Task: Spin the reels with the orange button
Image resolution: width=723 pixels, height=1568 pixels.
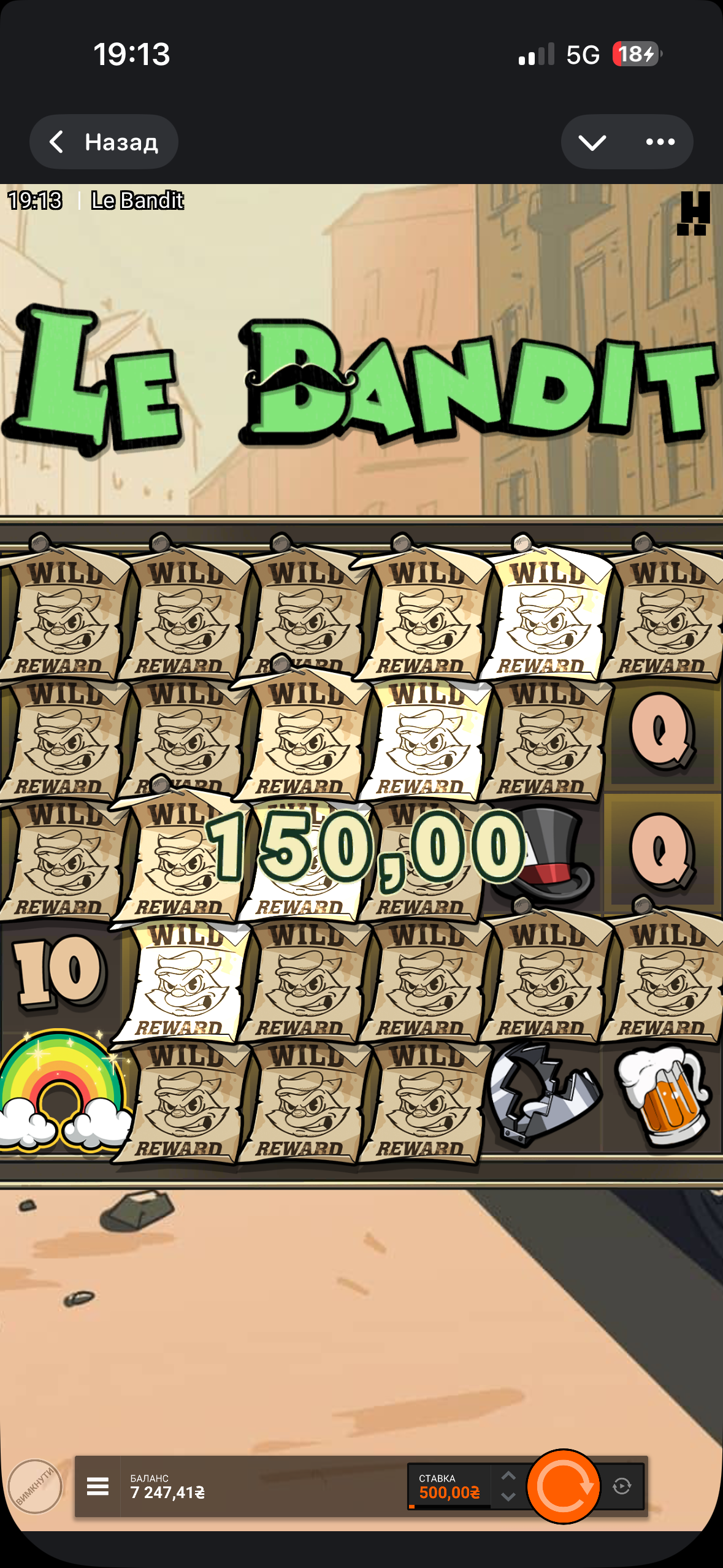Action: 564,1486
